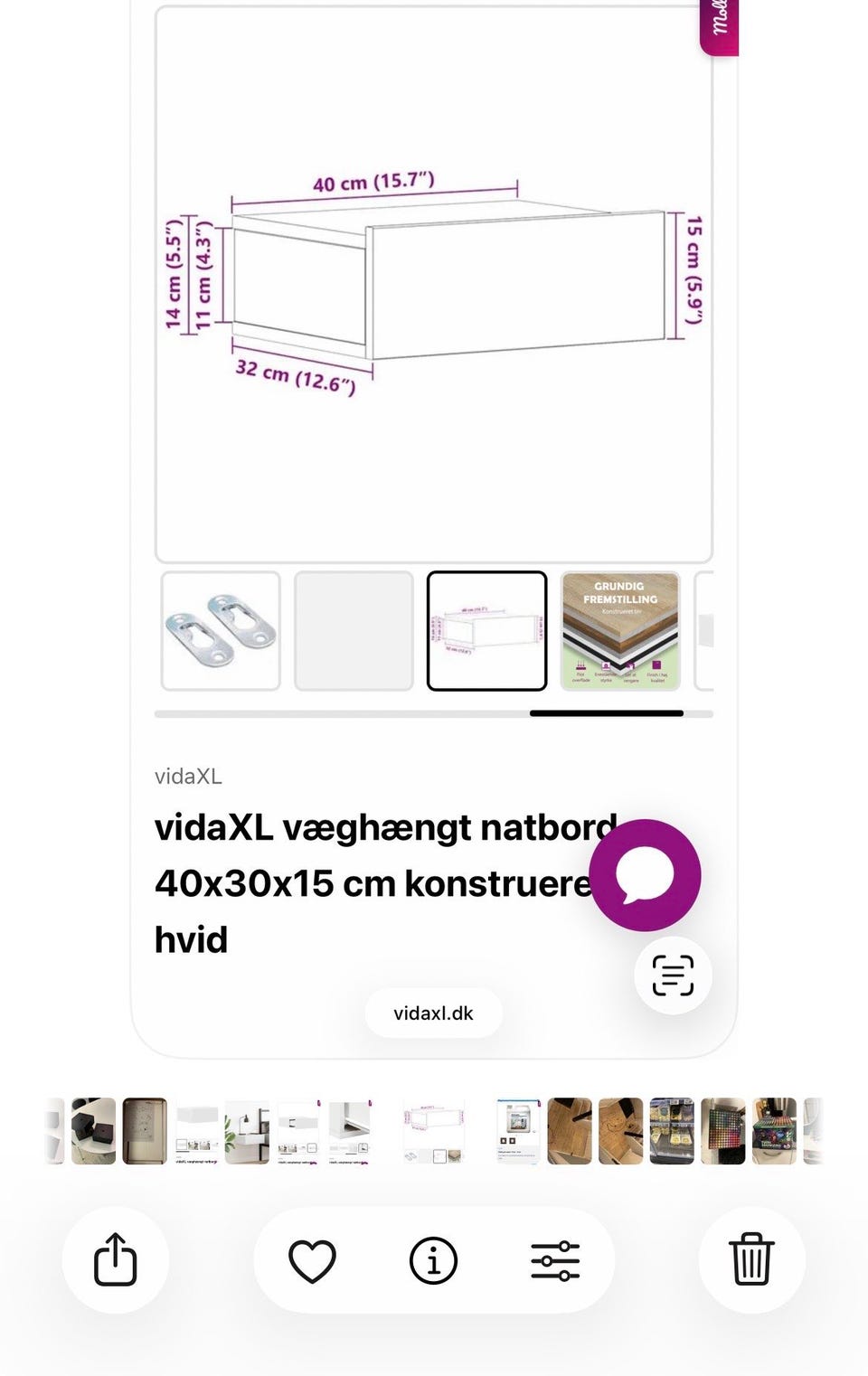Image resolution: width=868 pixels, height=1376 pixels.
Task: Open the adjustments sliders icon
Action: click(556, 1259)
